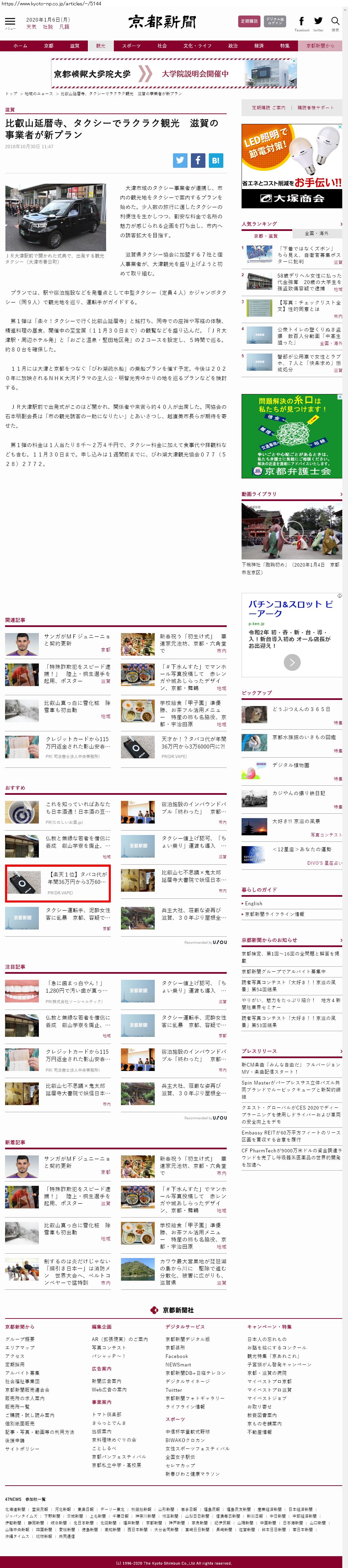Open related article サンガがMFジュニーニョと契約更新
This screenshot has width=348, height=1568.
tap(76, 639)
